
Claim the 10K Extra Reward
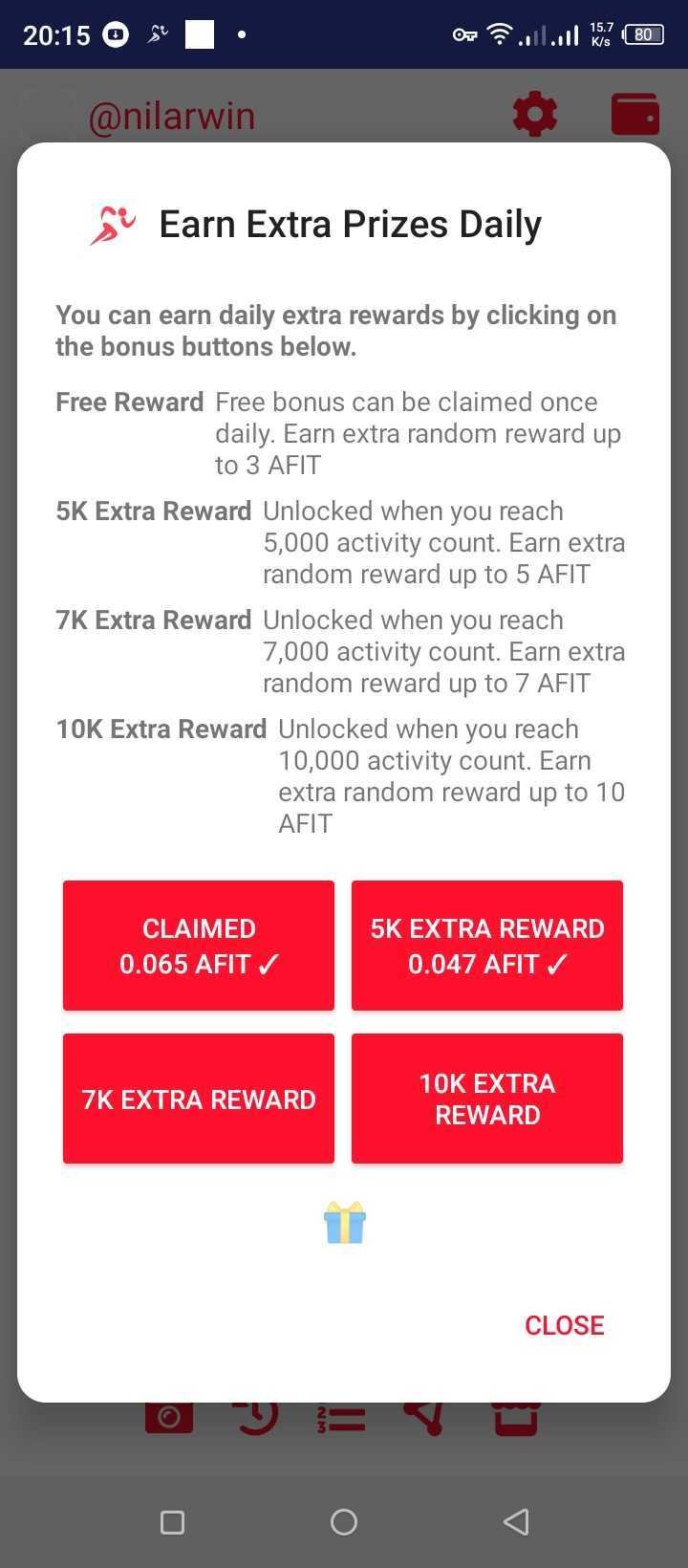coord(487,1099)
